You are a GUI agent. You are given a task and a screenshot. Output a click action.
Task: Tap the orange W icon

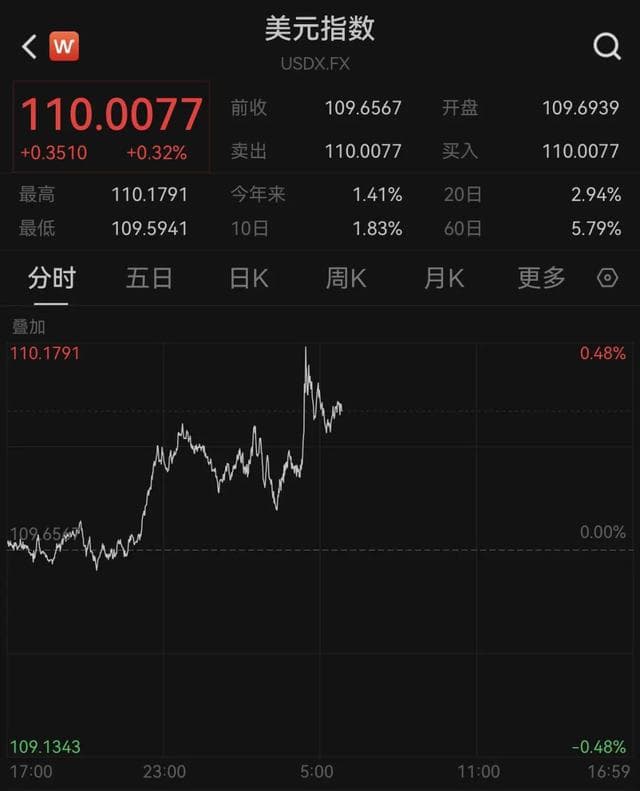[x=64, y=46]
